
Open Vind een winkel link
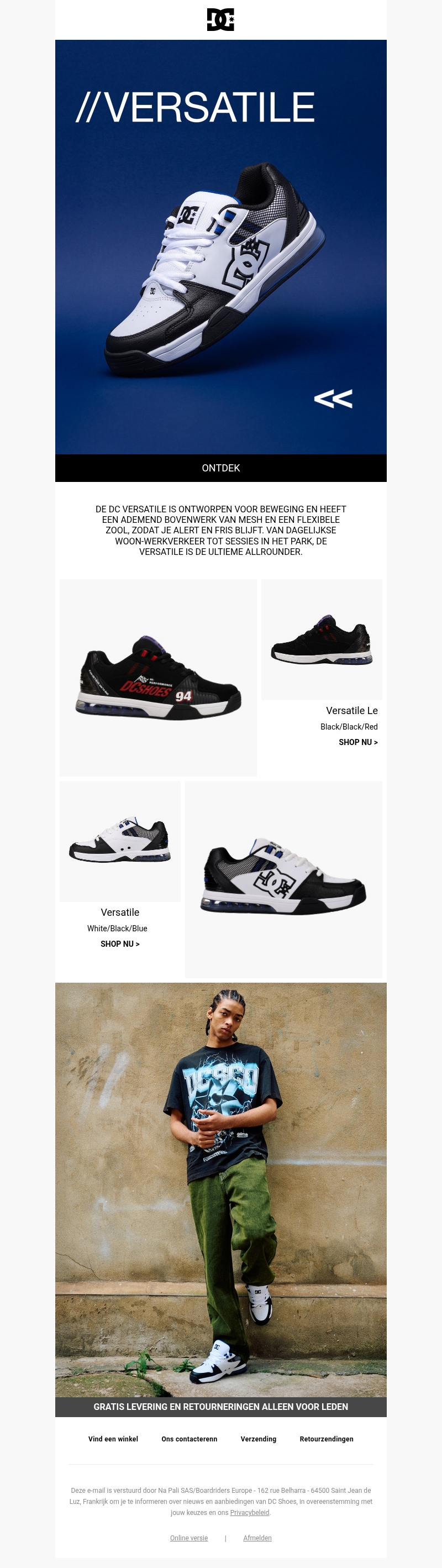(113, 1439)
